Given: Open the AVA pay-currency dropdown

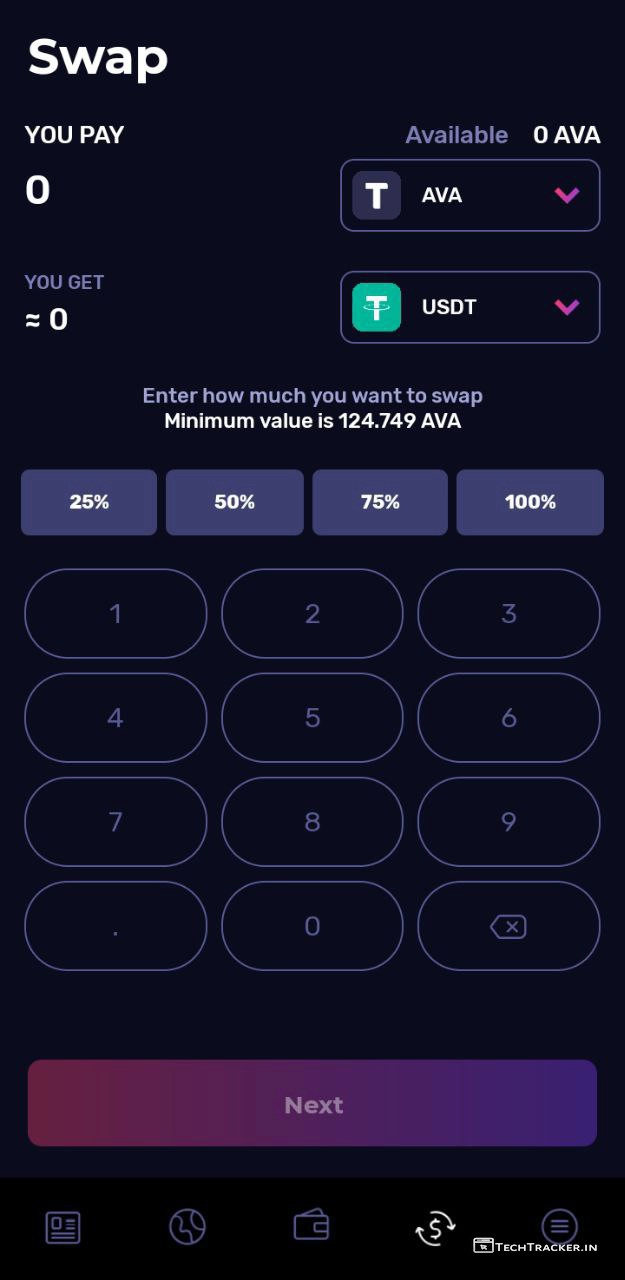Looking at the screenshot, I should [470, 195].
